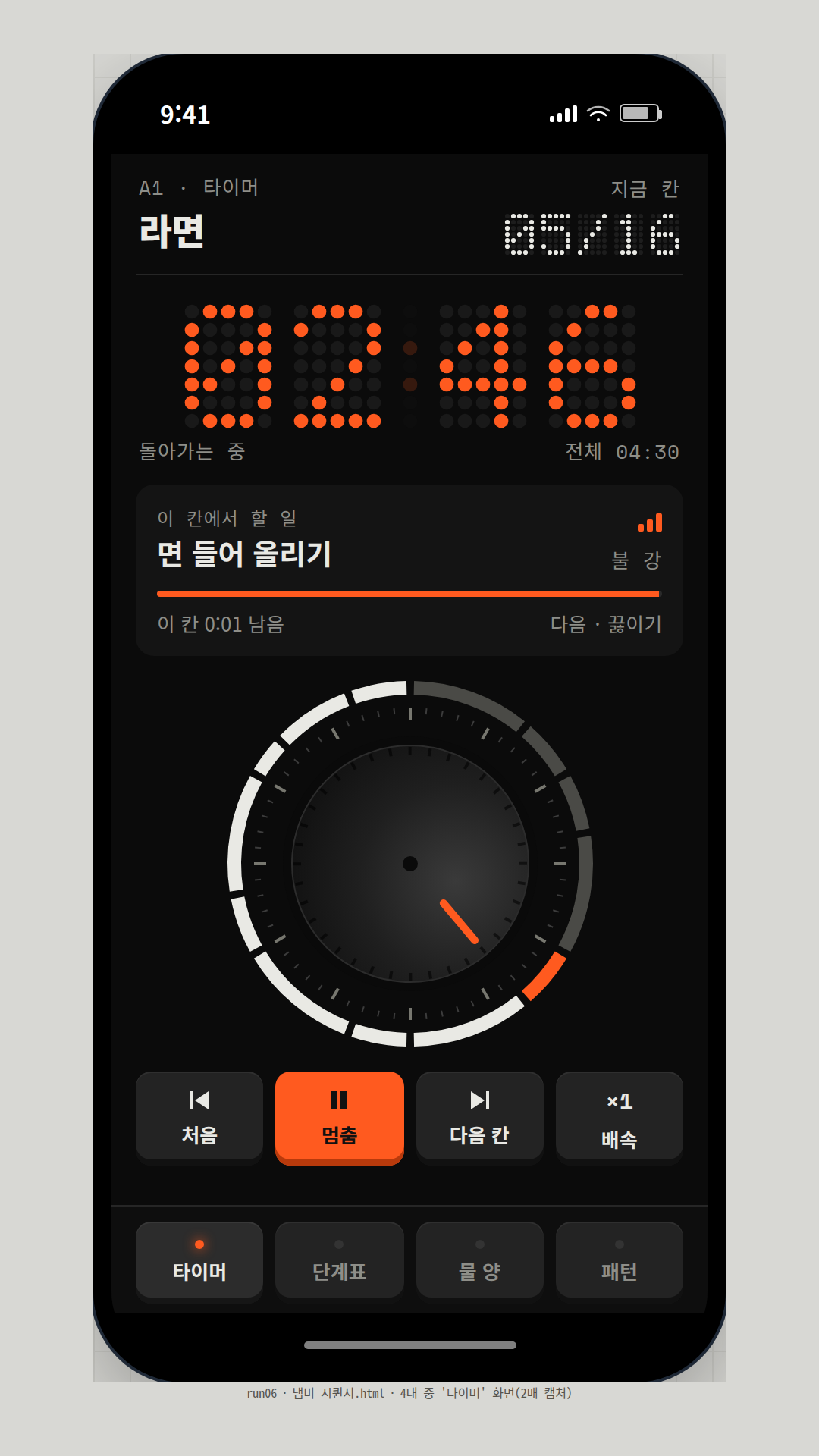Switch to the 단계표 tab
This screenshot has height=1456, width=819.
340,1260
